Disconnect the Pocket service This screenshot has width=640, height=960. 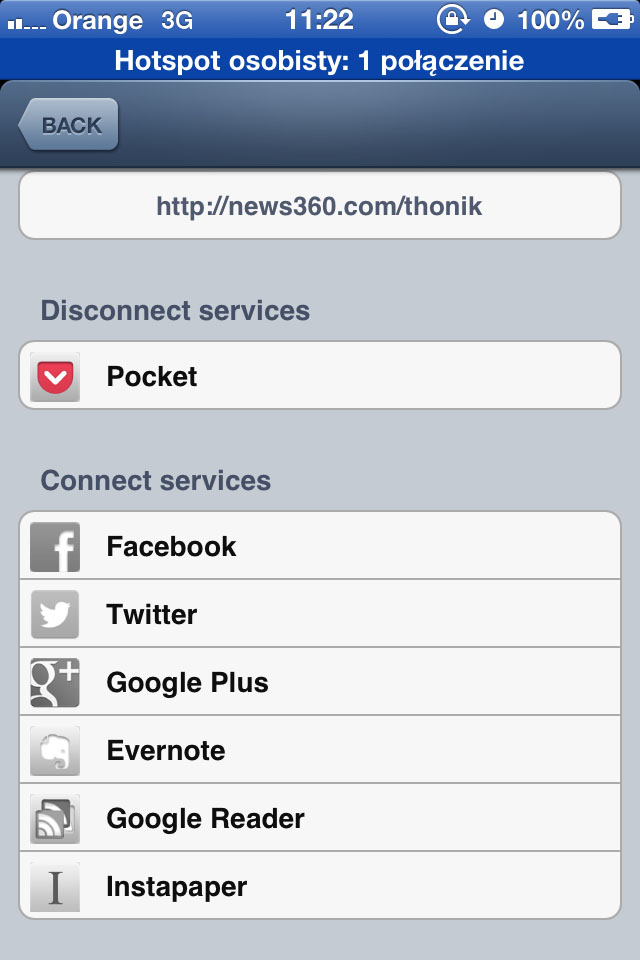coord(320,377)
